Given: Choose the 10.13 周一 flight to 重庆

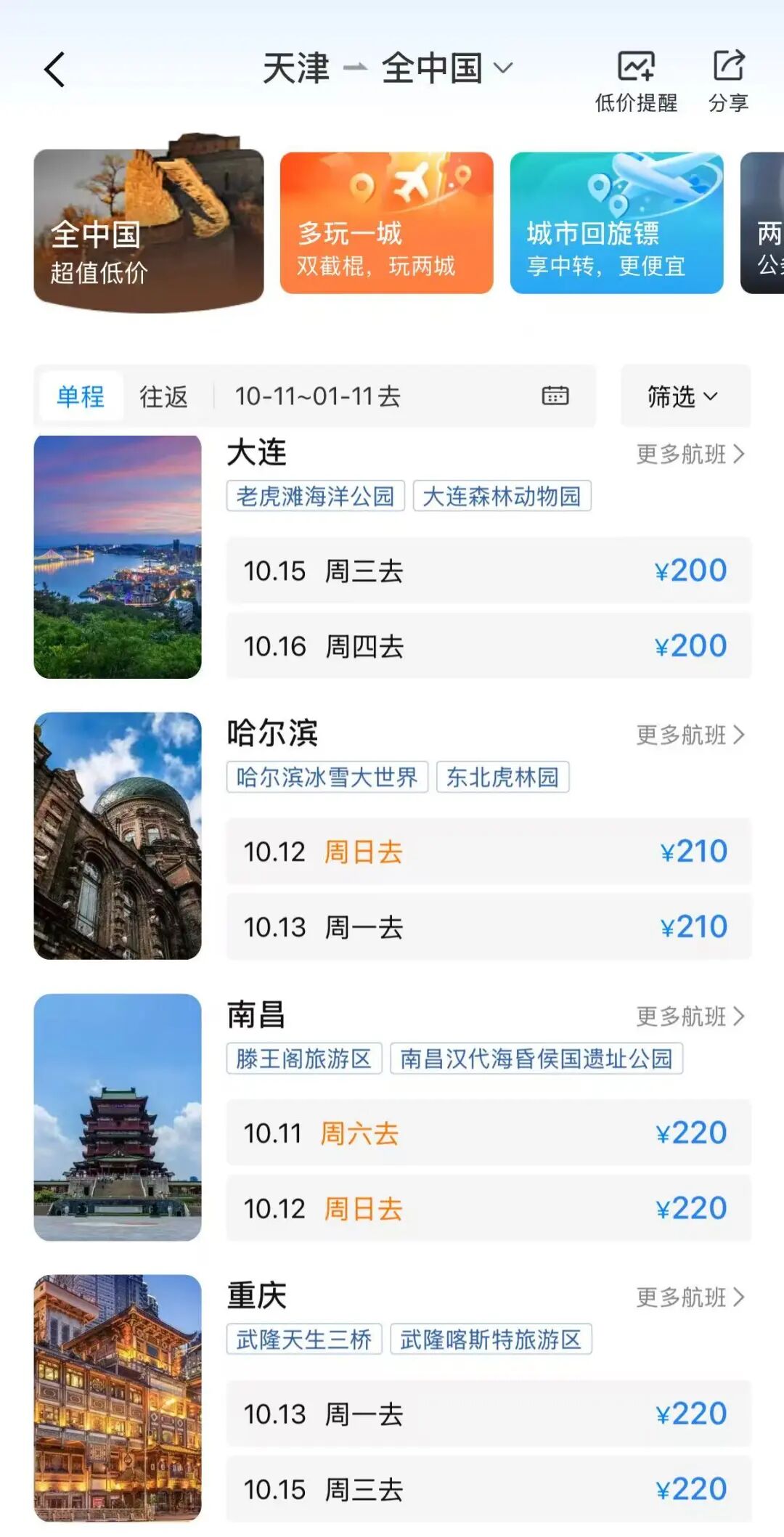Looking at the screenshot, I should pyautogui.click(x=489, y=1414).
